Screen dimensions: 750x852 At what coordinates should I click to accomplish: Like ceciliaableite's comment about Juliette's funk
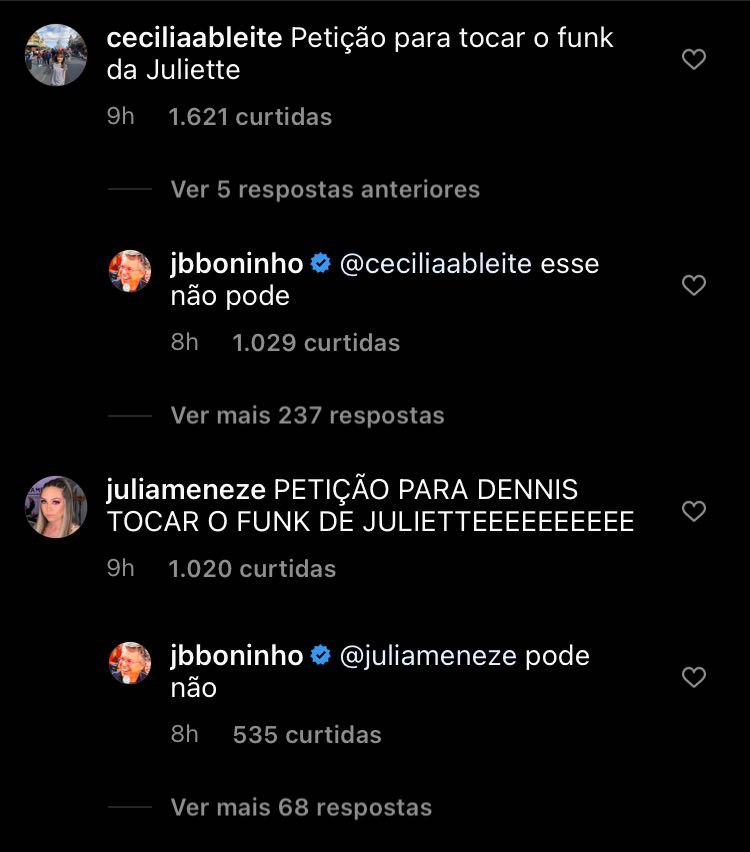(693, 60)
